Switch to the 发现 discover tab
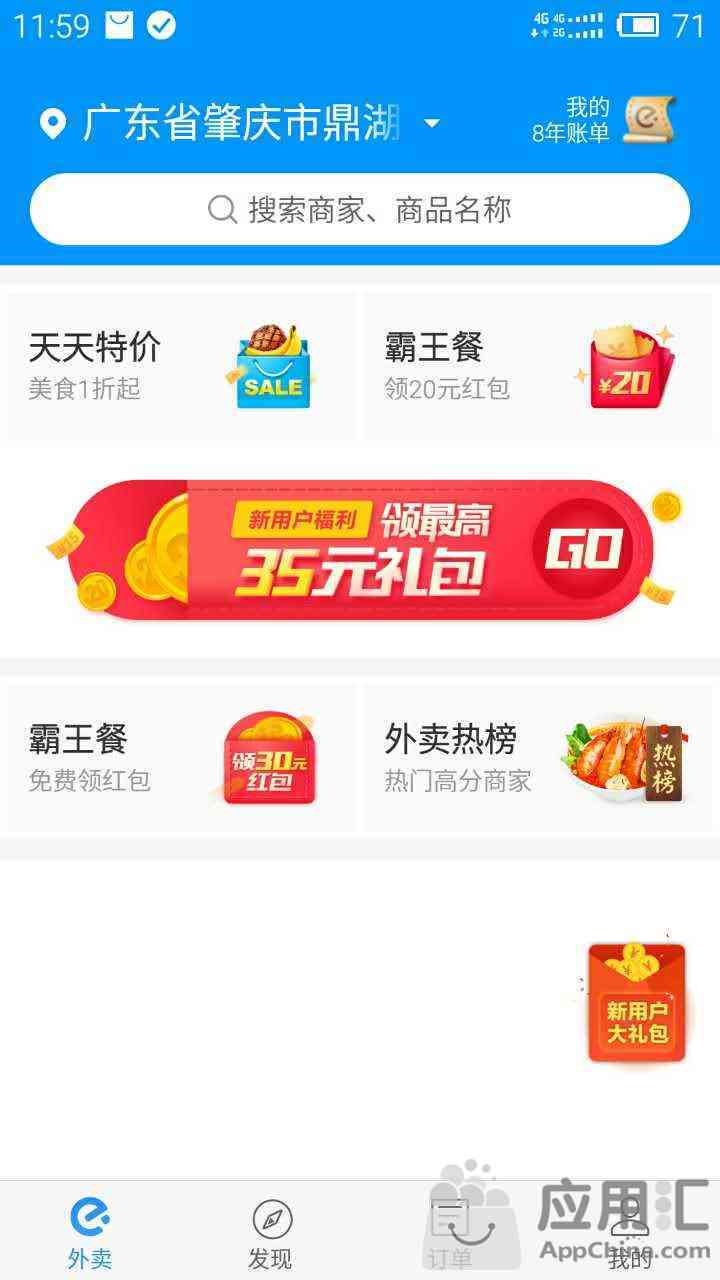Screen dimensions: 720x1280 pyautogui.click(x=270, y=1234)
